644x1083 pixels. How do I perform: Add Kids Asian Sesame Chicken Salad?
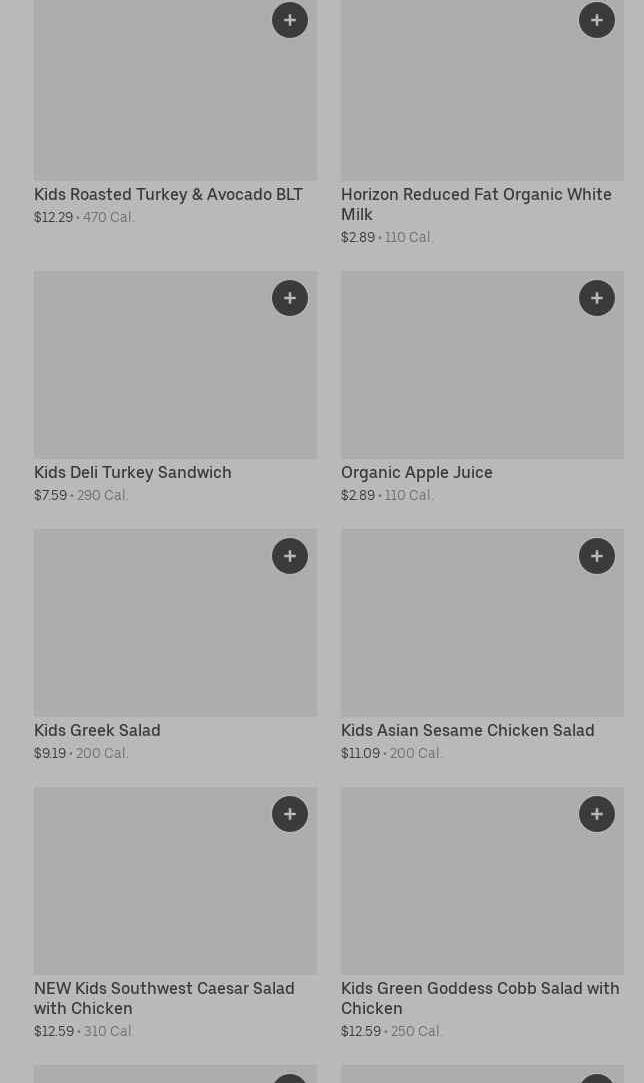click(596, 556)
